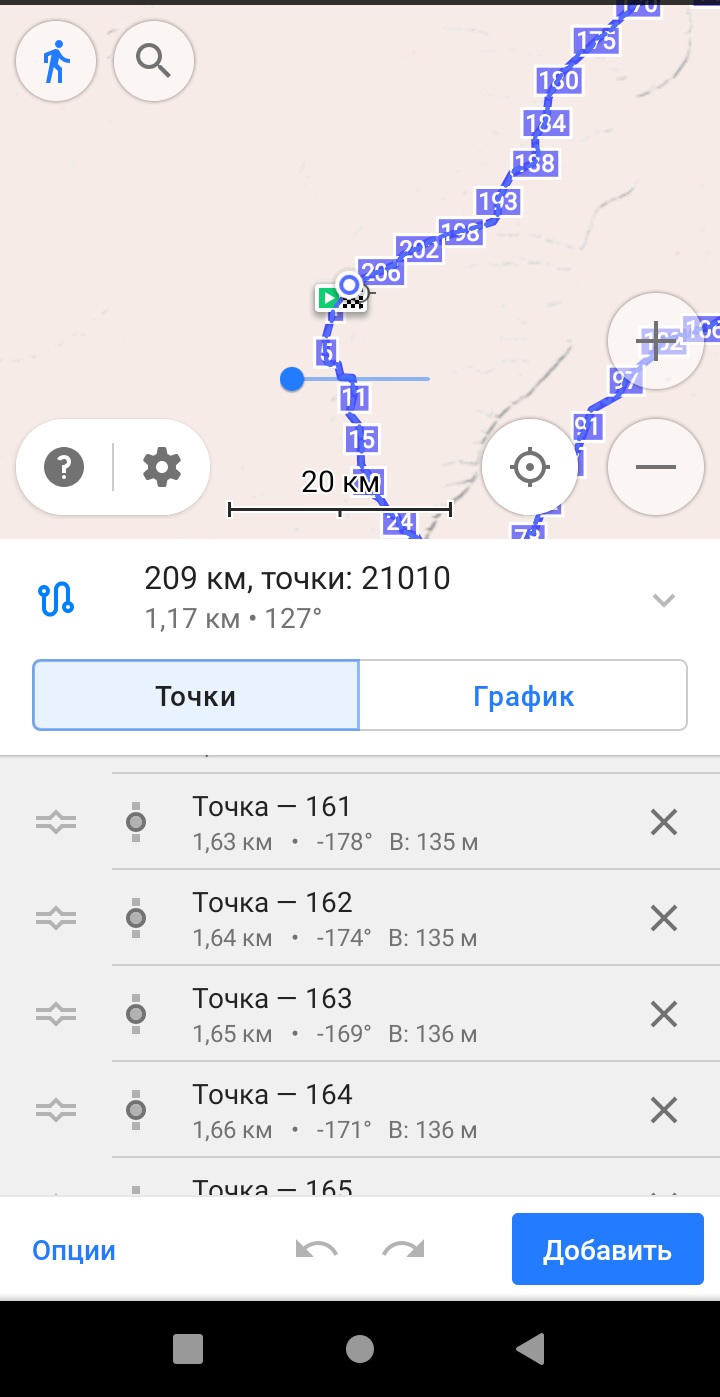This screenshot has width=720, height=1397.
Task: Undo the last track edit
Action: tap(316, 1249)
